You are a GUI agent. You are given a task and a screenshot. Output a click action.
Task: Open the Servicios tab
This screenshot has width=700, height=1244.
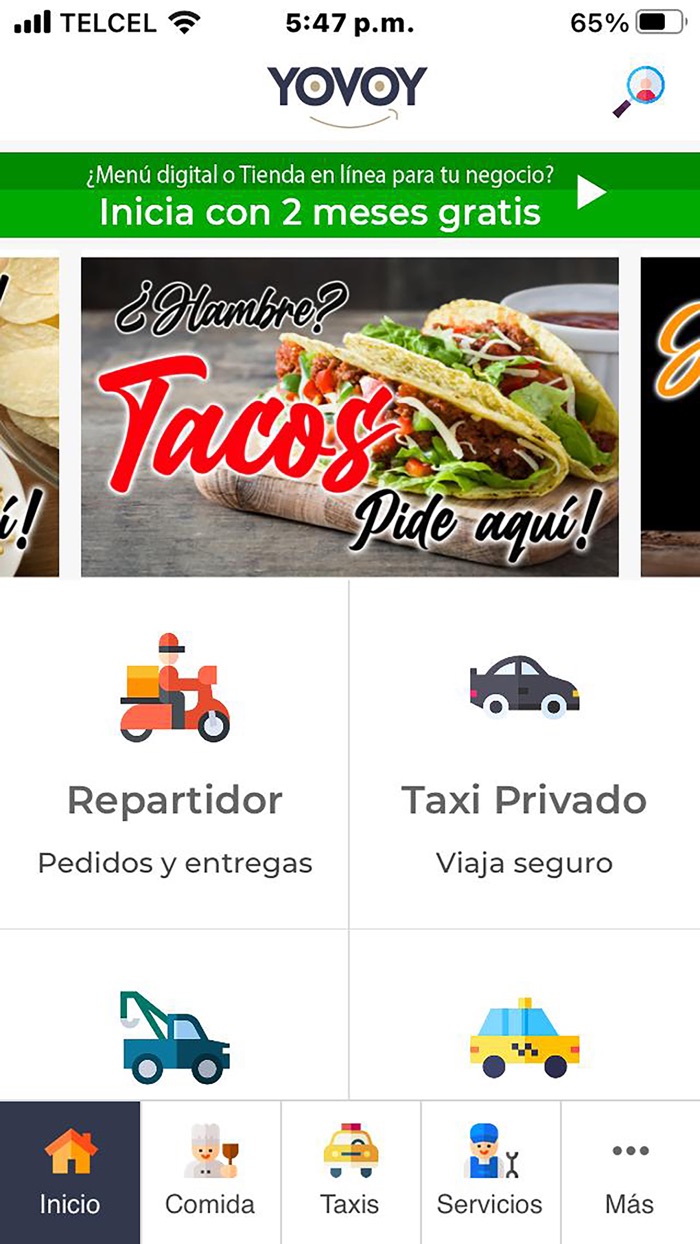click(490, 1172)
